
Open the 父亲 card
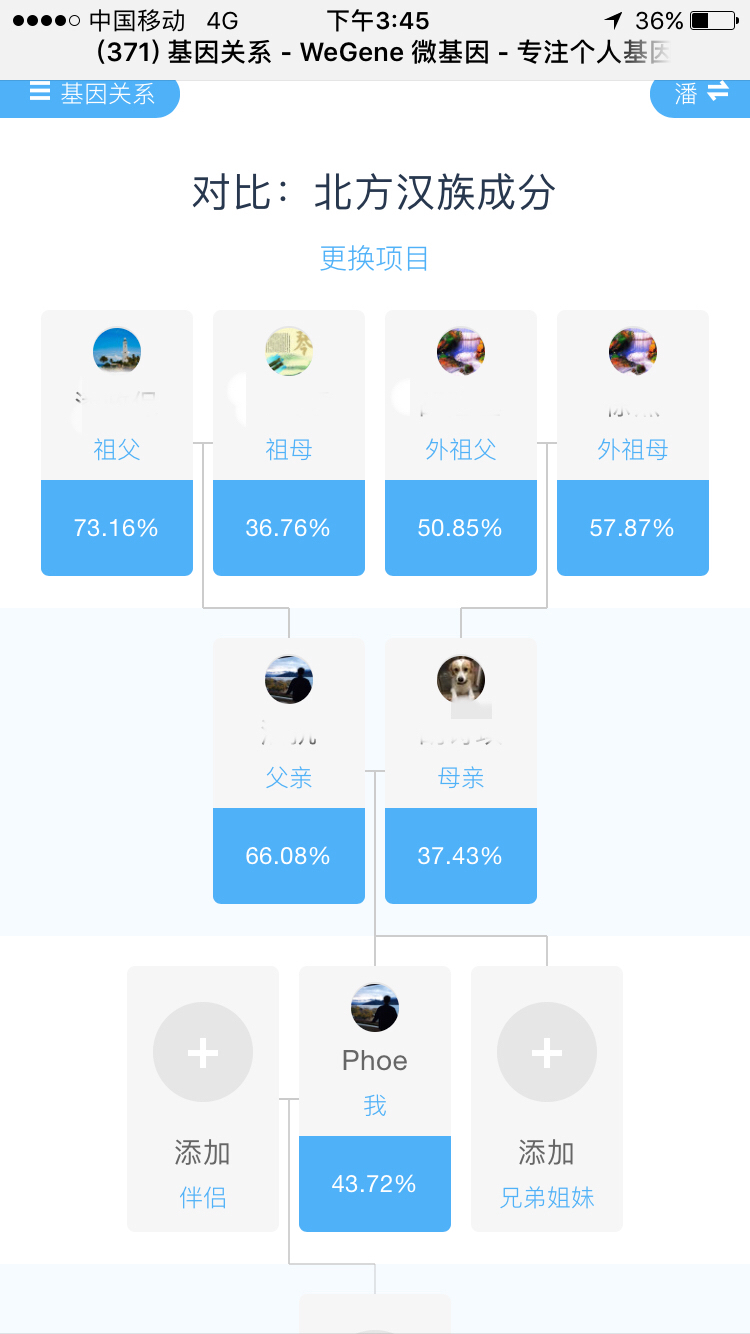pos(289,771)
